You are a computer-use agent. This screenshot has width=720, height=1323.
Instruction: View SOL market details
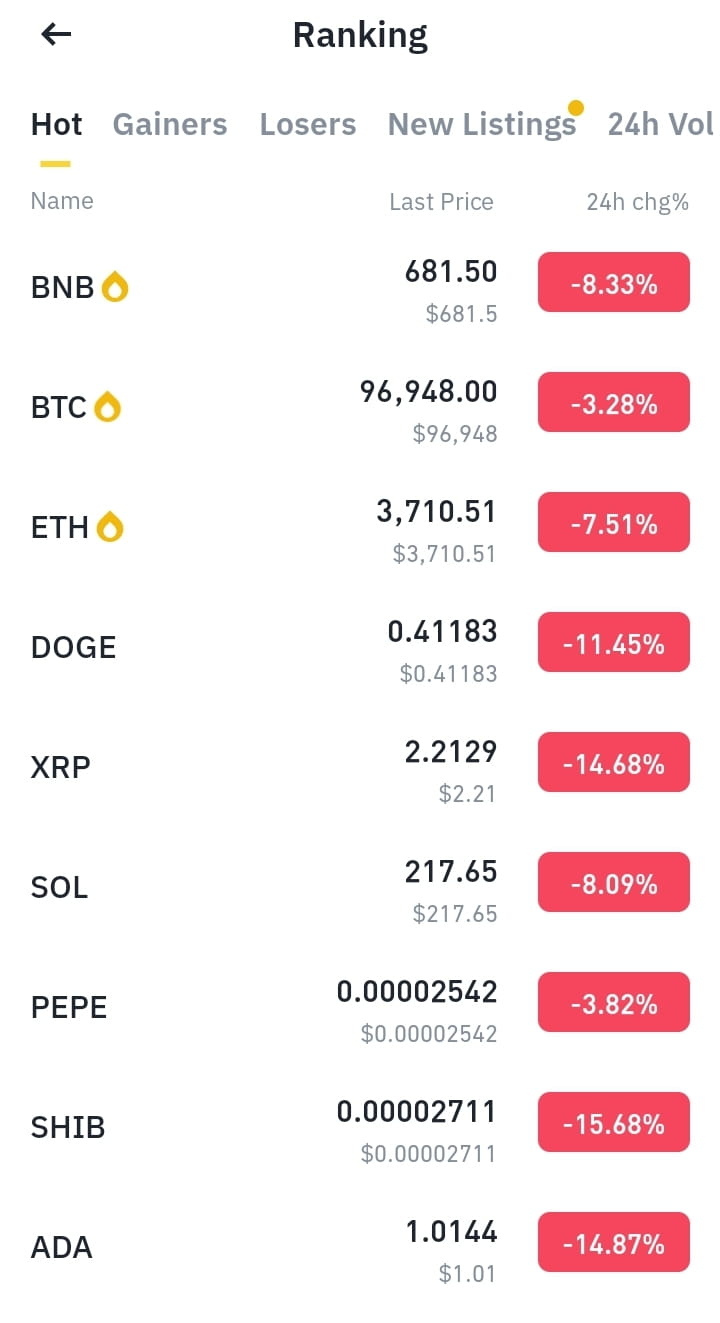(x=360, y=887)
